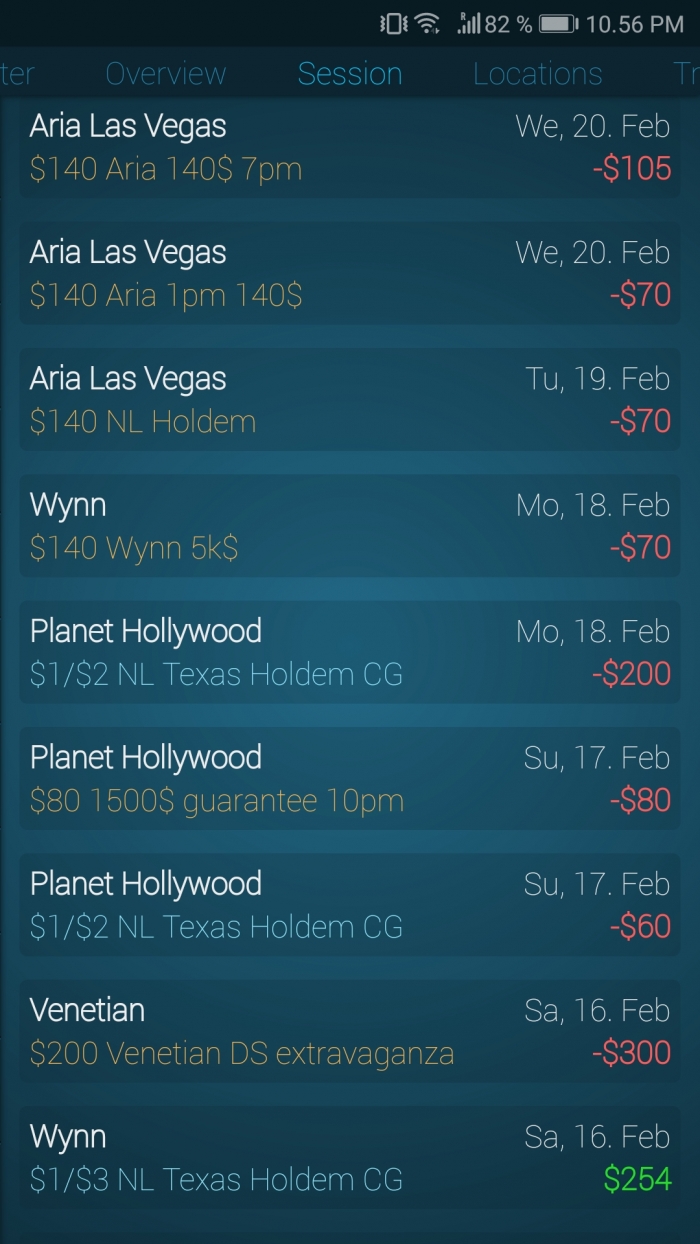The height and width of the screenshot is (1244, 700).
Task: Open the Wynn 5k$ session
Action: [x=350, y=525]
